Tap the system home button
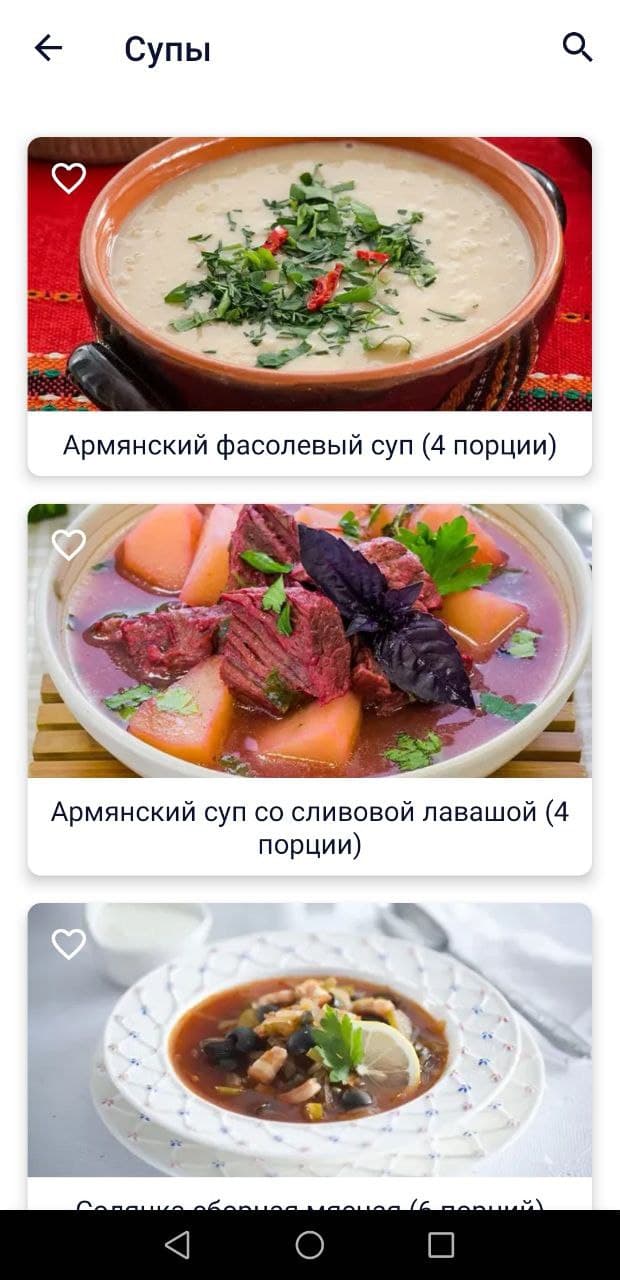 310,1244
